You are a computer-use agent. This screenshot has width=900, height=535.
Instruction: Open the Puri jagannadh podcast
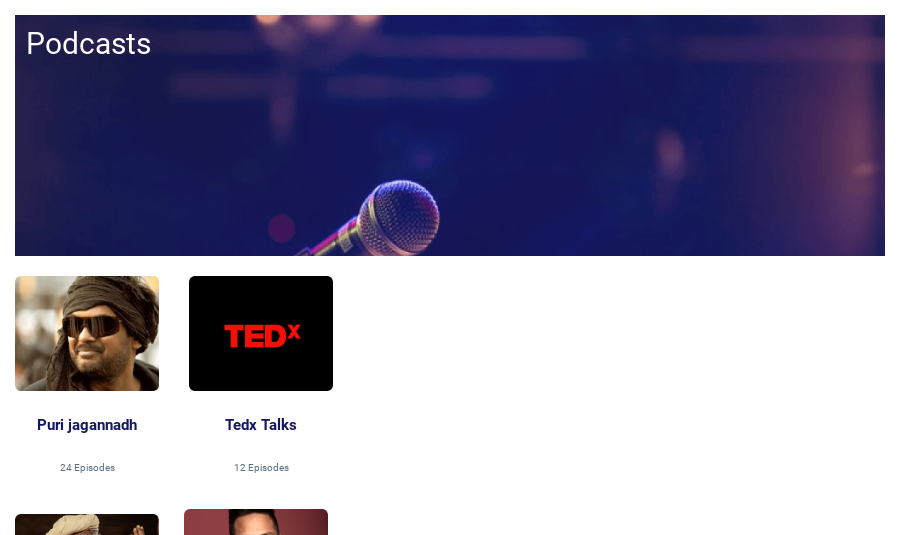click(x=87, y=334)
